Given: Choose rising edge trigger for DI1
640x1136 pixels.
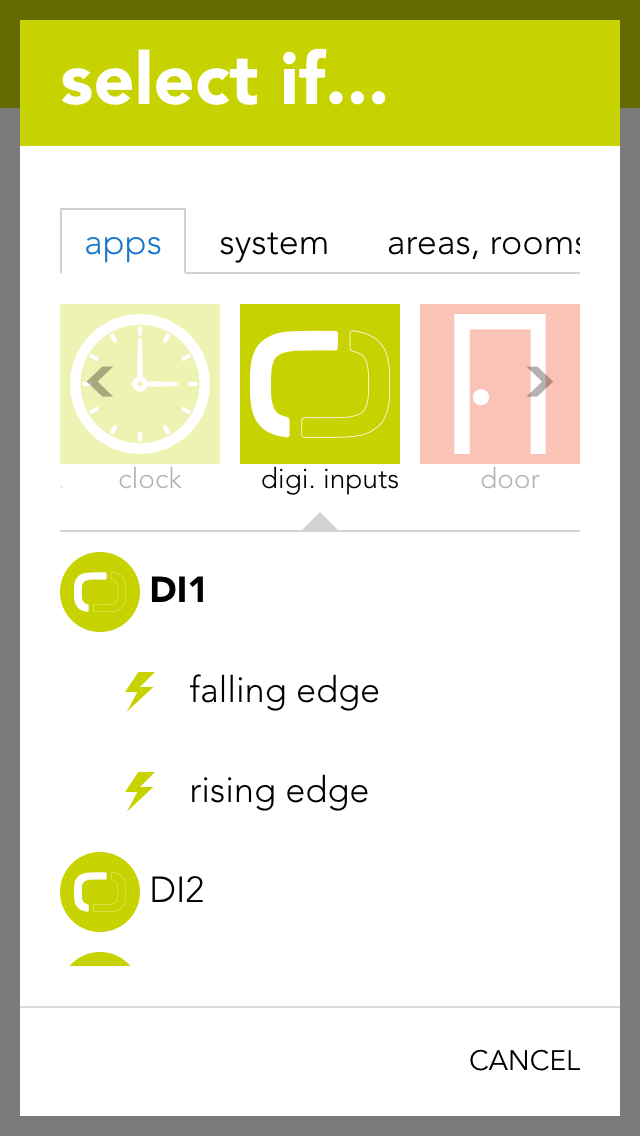Looking at the screenshot, I should coord(279,791).
